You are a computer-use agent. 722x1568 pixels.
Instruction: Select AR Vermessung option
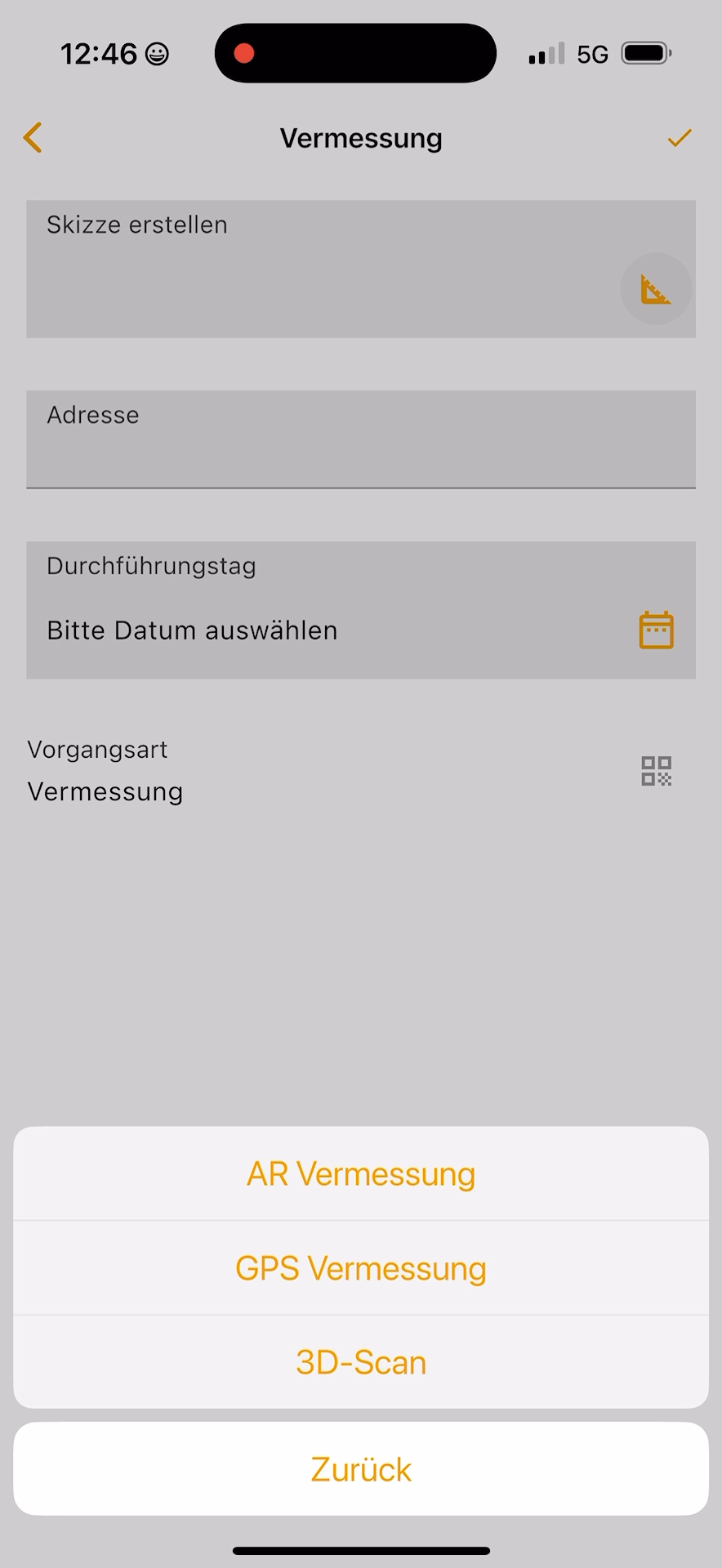361,1174
